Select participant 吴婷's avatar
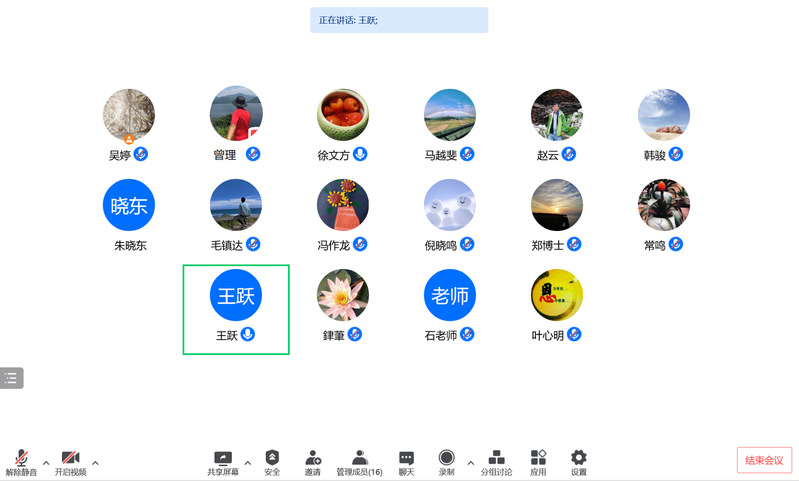The width and height of the screenshot is (799, 481). [129, 114]
